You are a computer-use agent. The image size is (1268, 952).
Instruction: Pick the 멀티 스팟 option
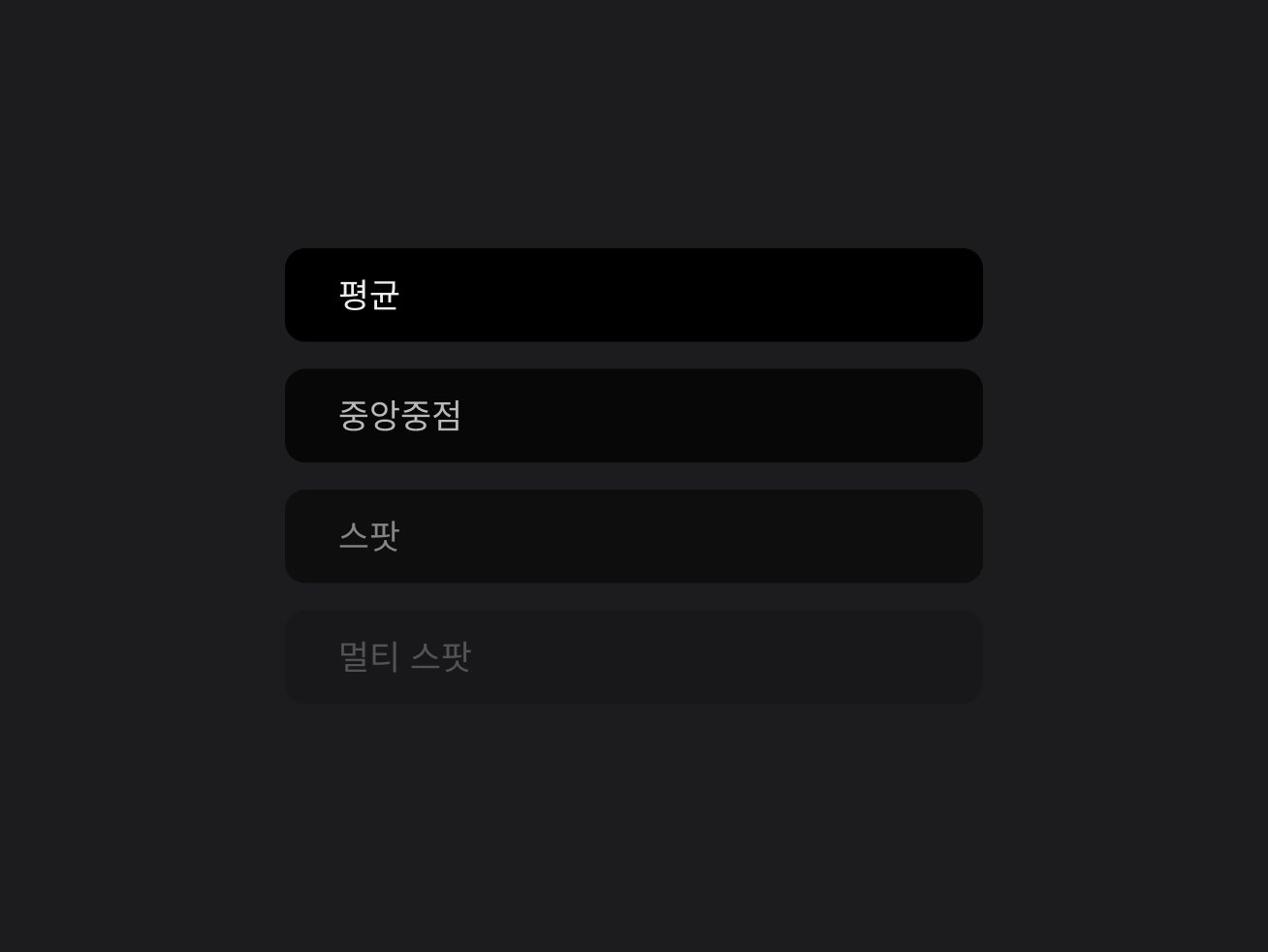point(633,656)
